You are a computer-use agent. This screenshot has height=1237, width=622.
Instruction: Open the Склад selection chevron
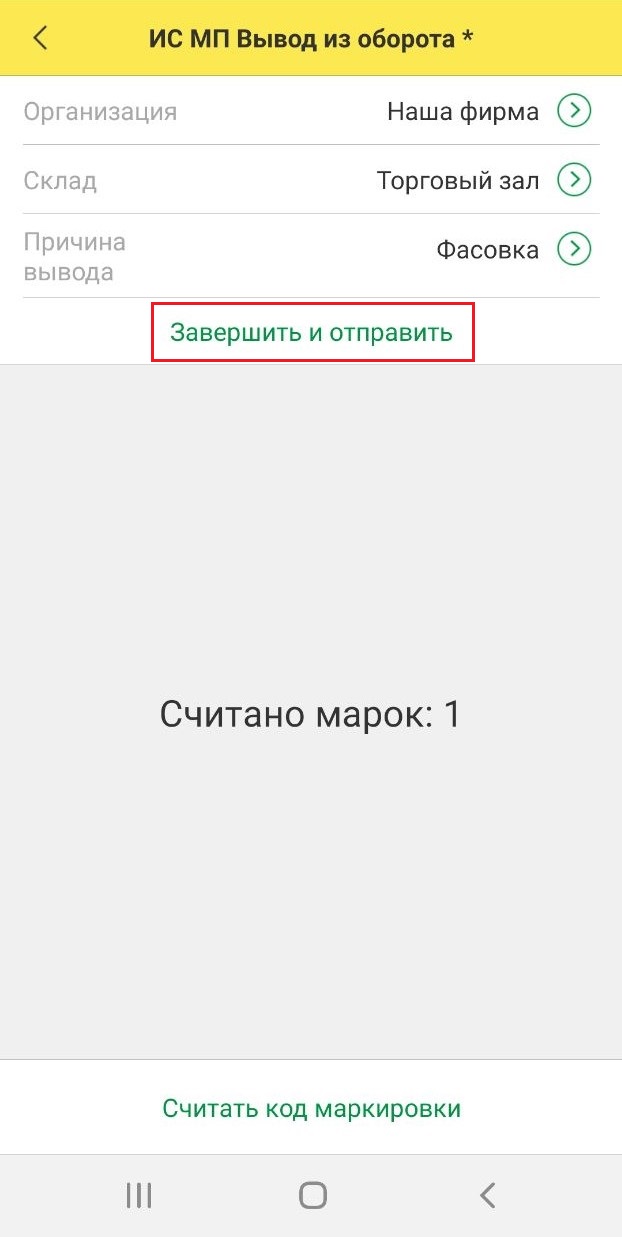pos(574,180)
